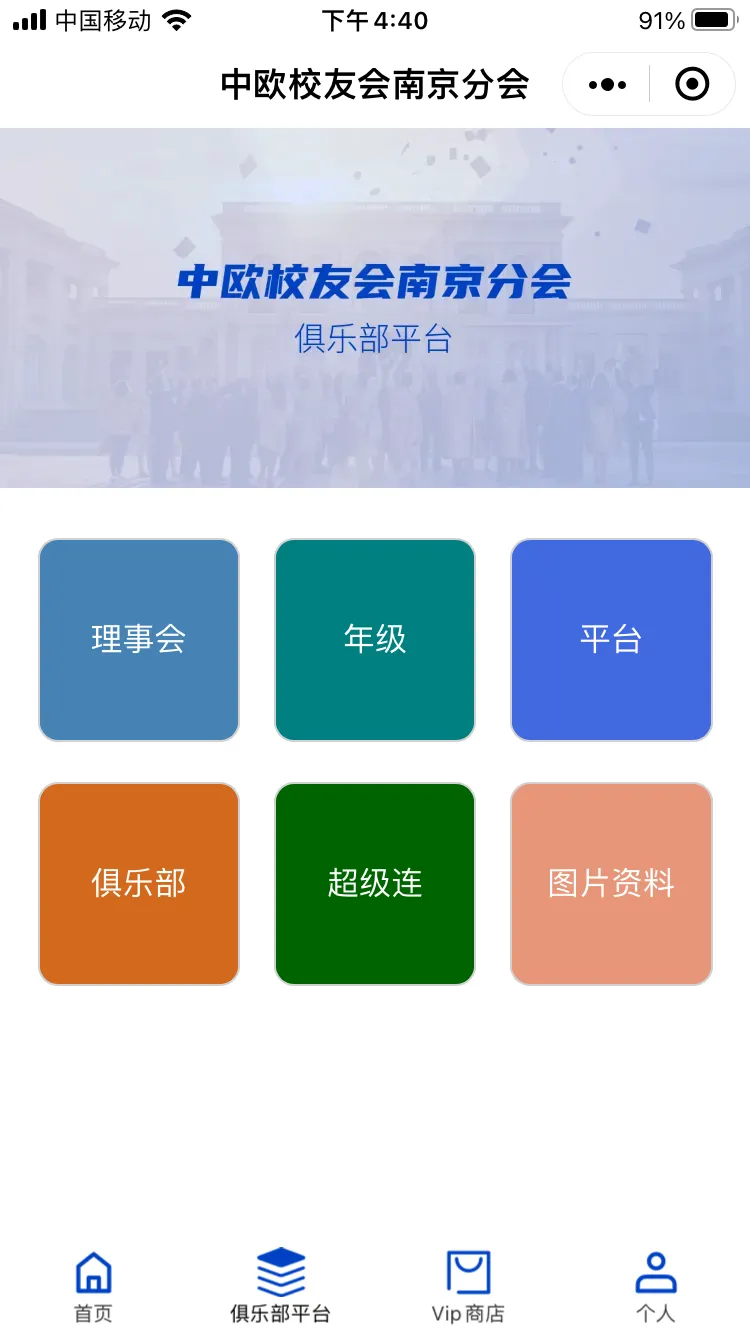The image size is (750, 1334).
Task: Open the mini program more options menu
Action: point(607,85)
